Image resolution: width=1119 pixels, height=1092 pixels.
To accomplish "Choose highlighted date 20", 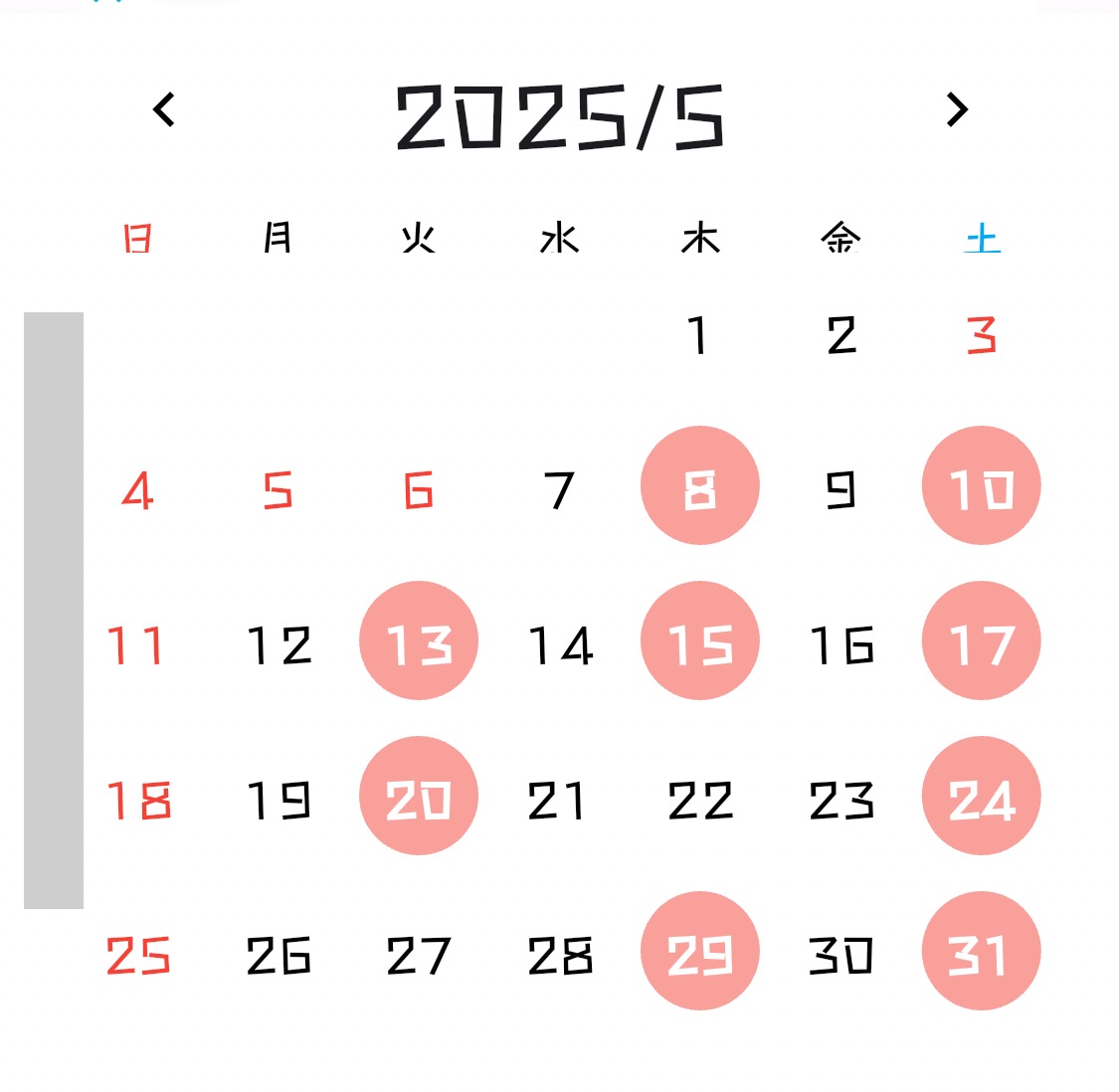I will pyautogui.click(x=419, y=796).
